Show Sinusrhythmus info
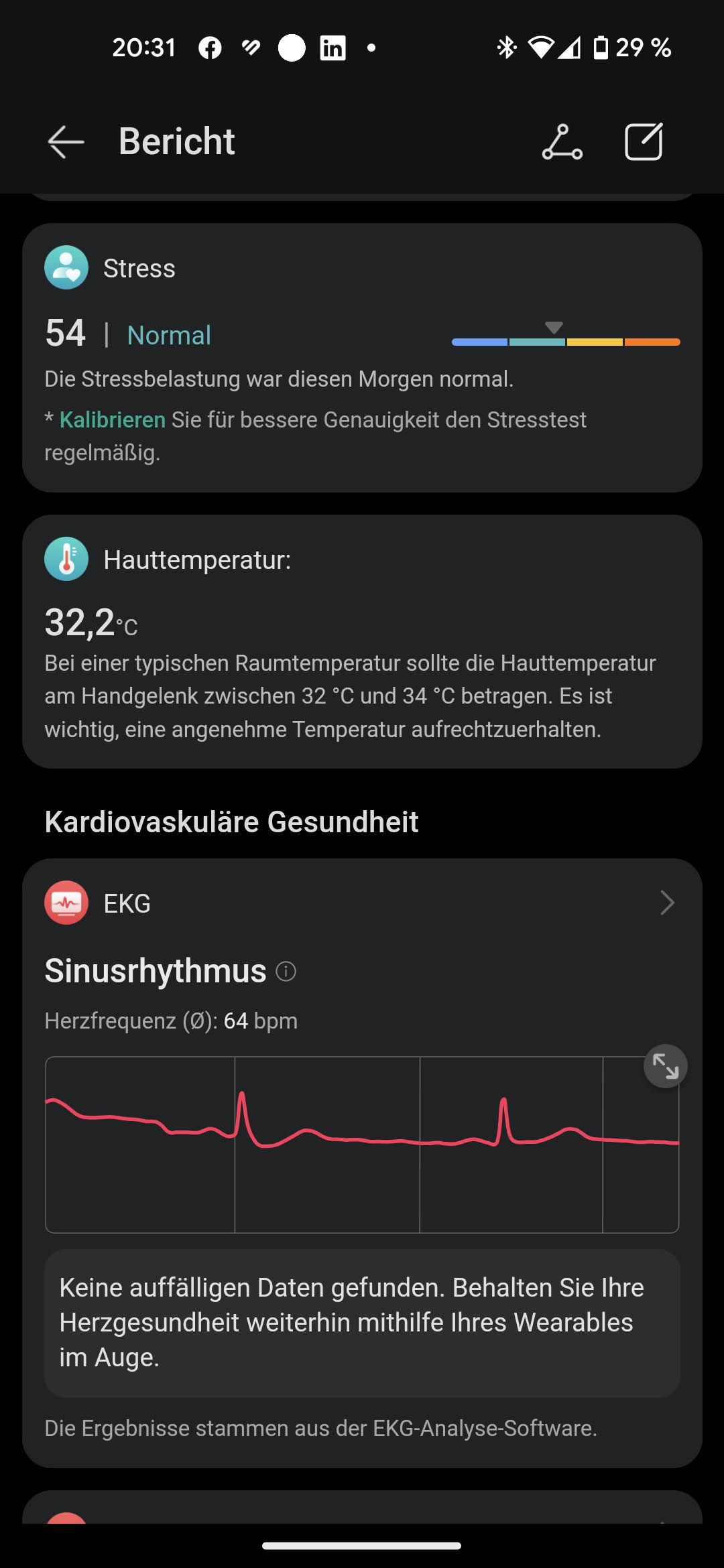The height and width of the screenshot is (1568, 724). (286, 972)
